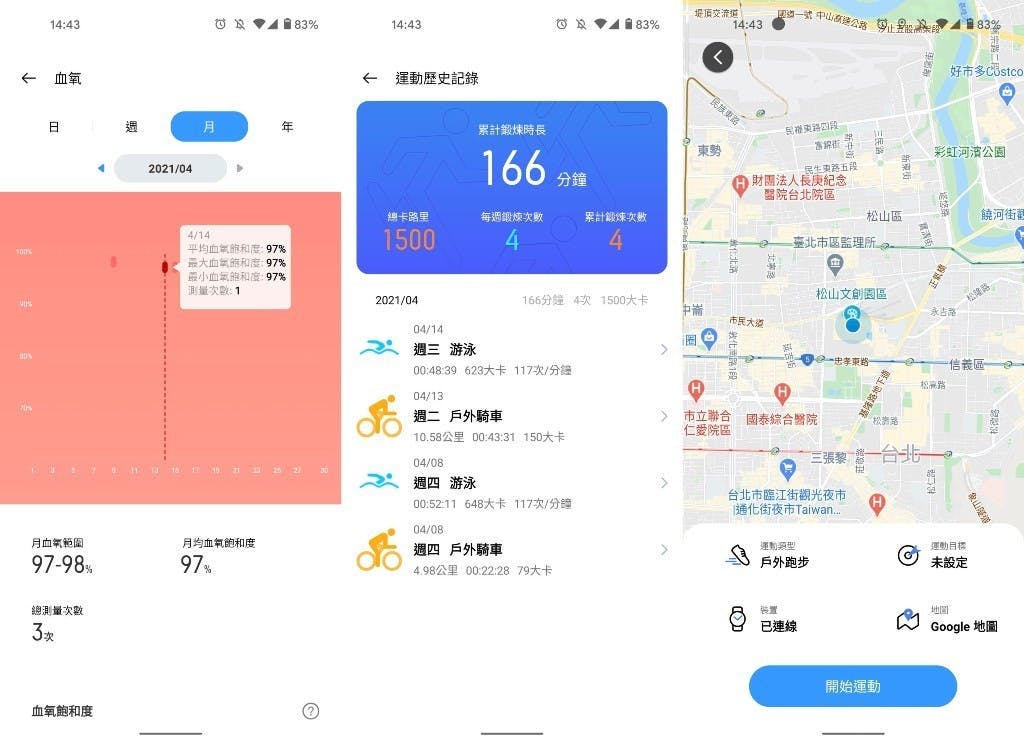Go to previous month before 2021/04
Screen dimensions: 1024x740
click(100, 168)
